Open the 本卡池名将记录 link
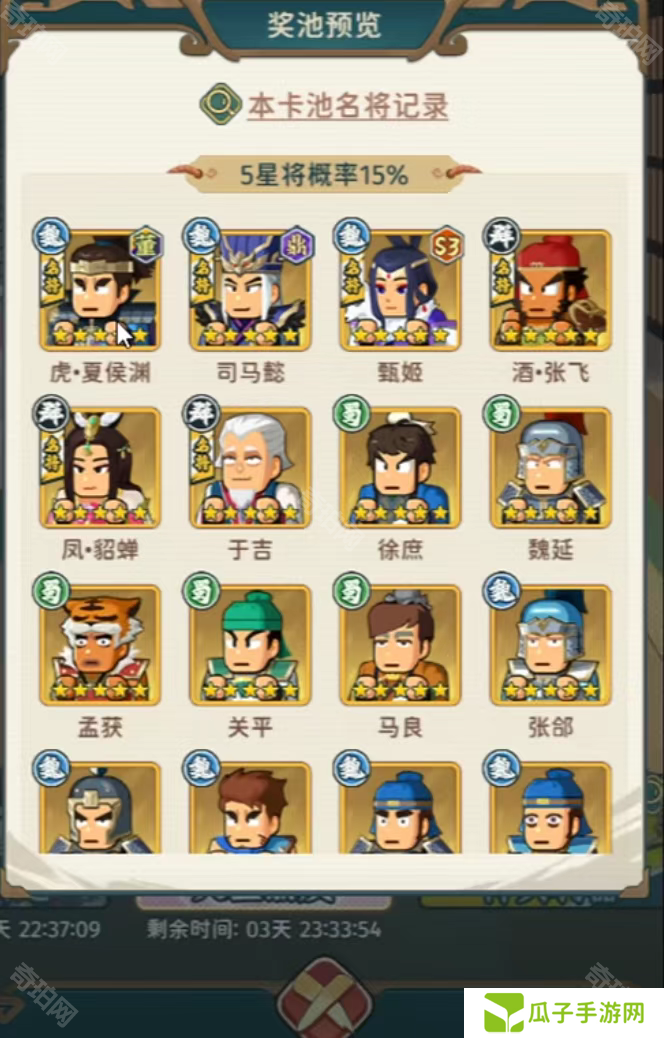Screen dimensions: 664x1038 coord(347,105)
